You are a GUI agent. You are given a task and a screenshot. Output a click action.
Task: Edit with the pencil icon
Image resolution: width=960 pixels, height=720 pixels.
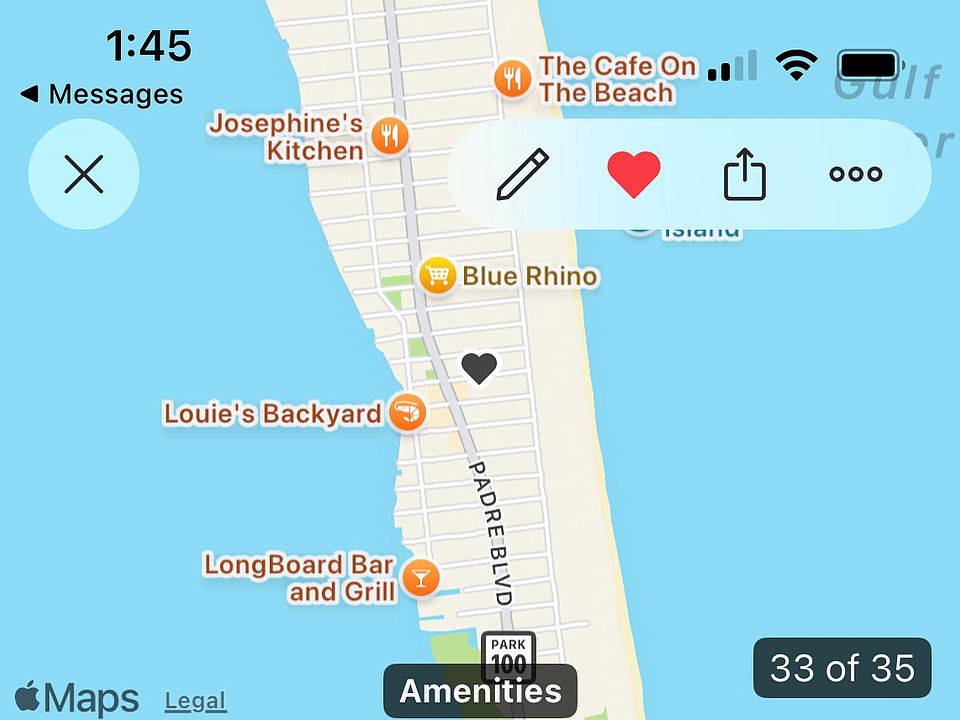(x=523, y=175)
